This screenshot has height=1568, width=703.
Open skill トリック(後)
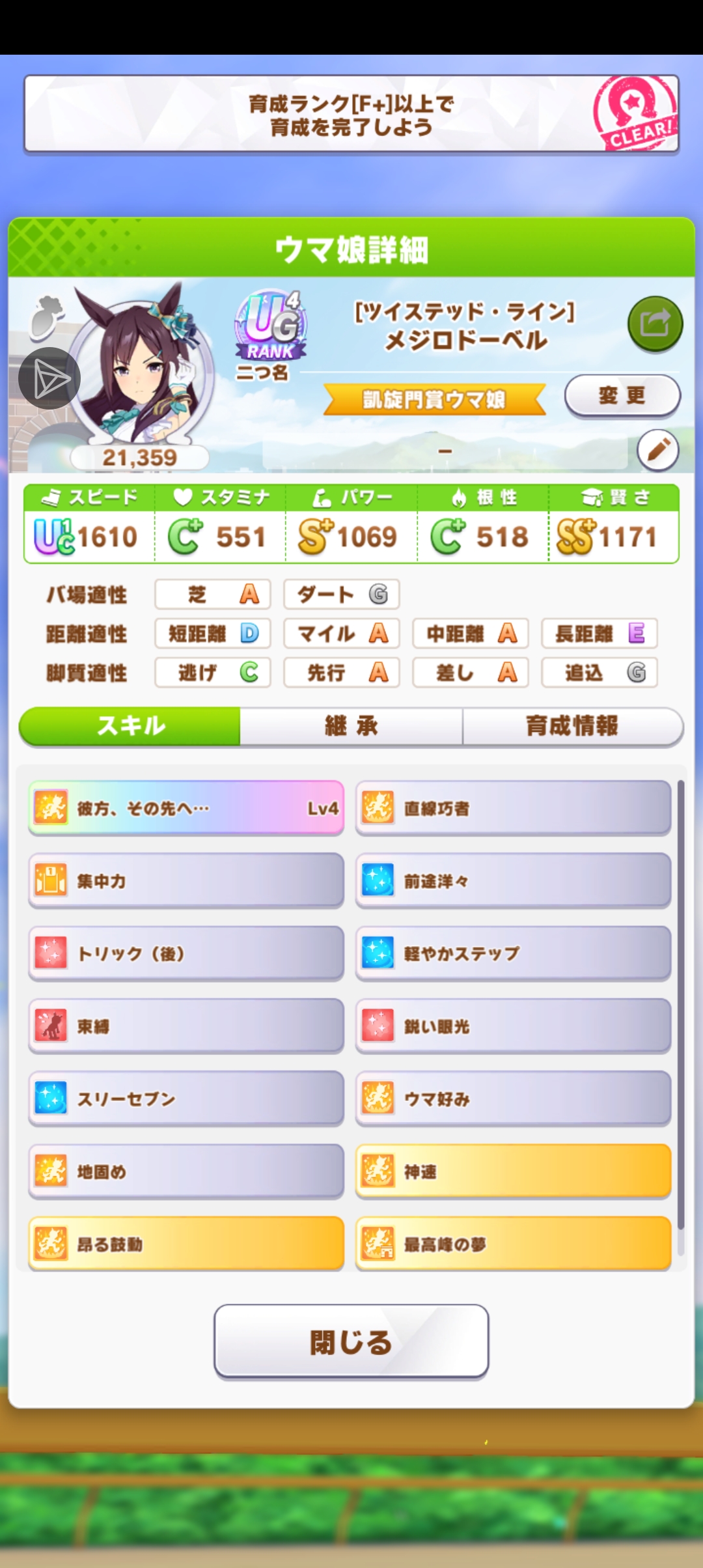186,954
